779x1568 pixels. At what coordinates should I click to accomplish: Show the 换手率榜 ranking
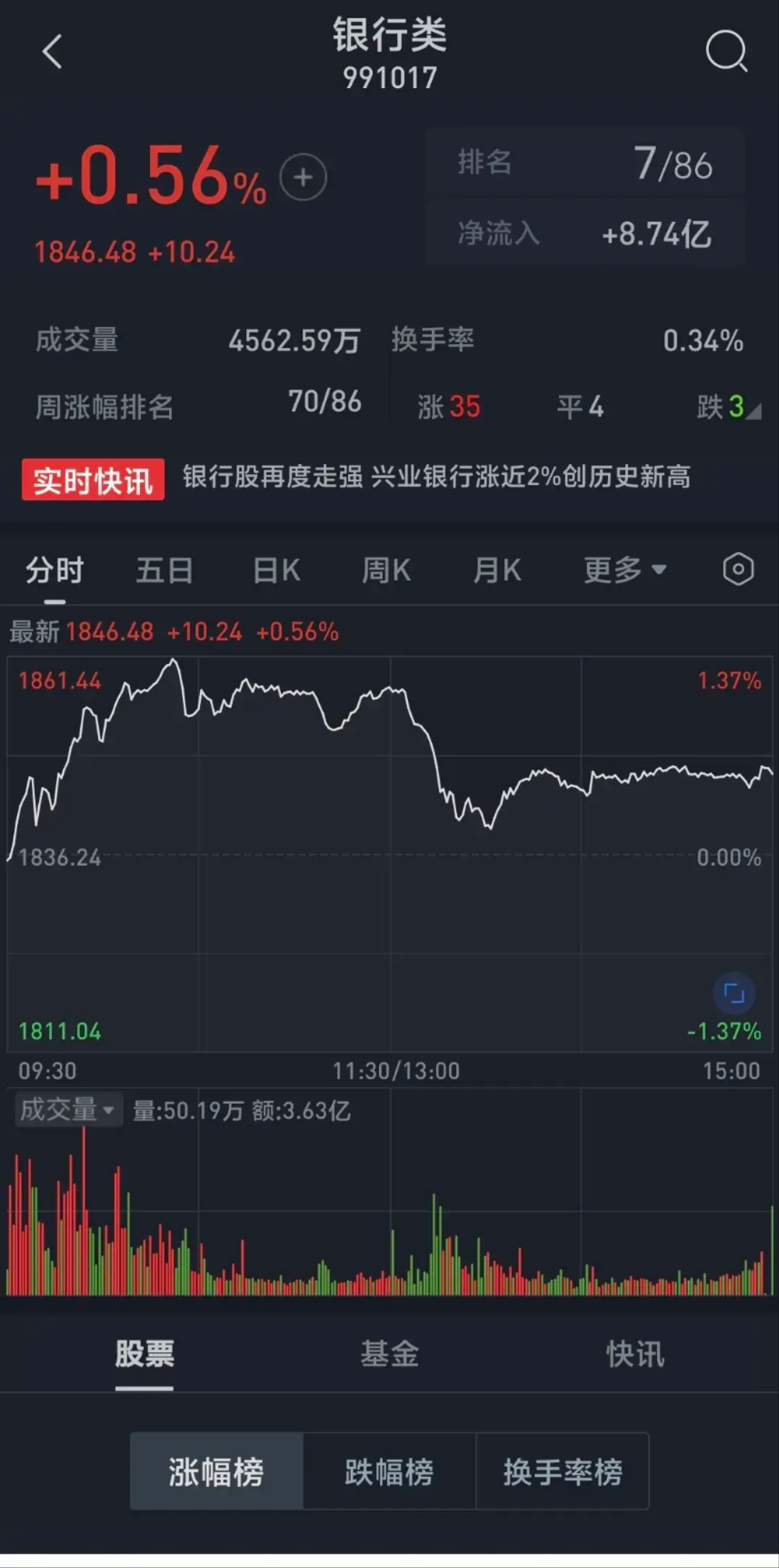562,1471
